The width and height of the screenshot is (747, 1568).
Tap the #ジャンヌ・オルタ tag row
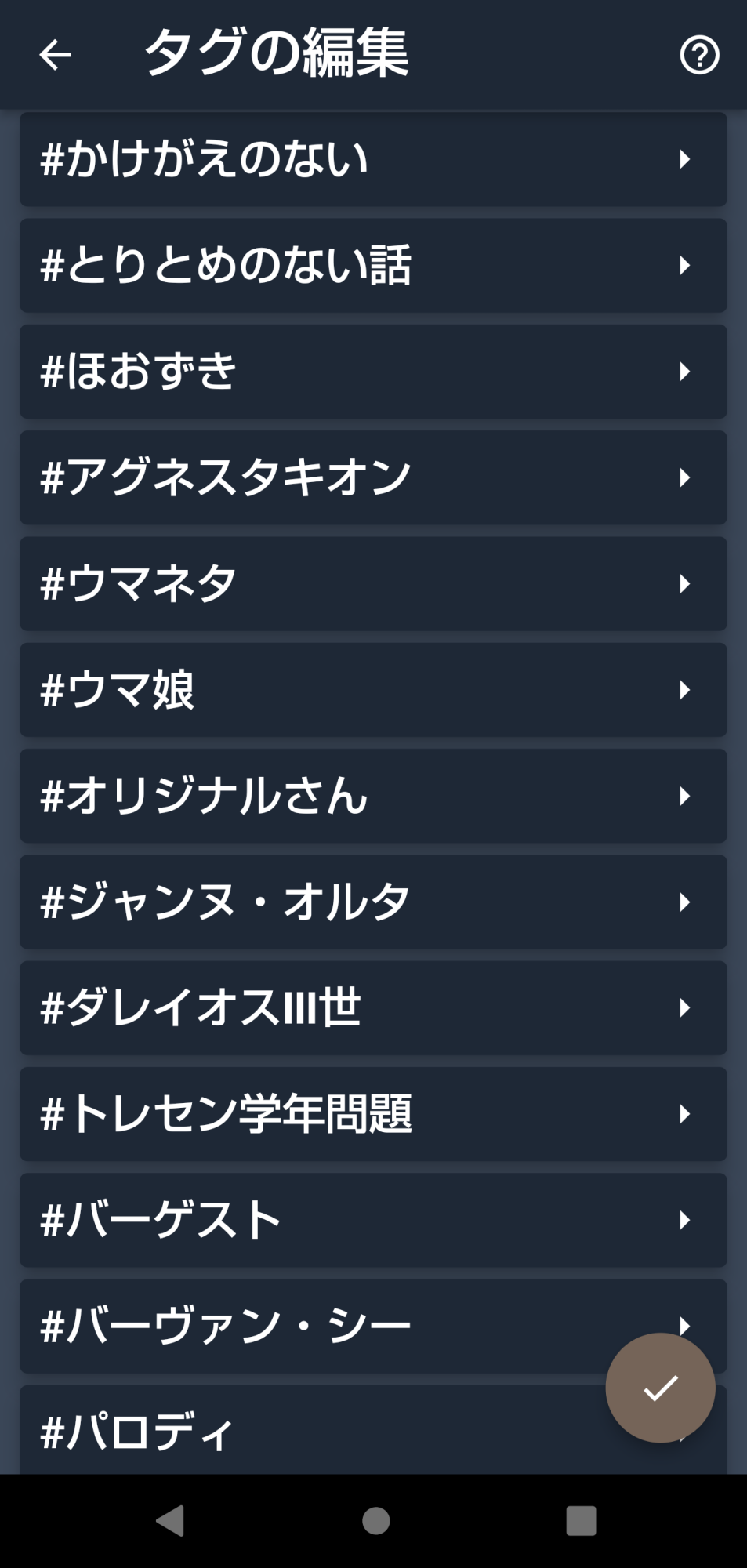(373, 902)
